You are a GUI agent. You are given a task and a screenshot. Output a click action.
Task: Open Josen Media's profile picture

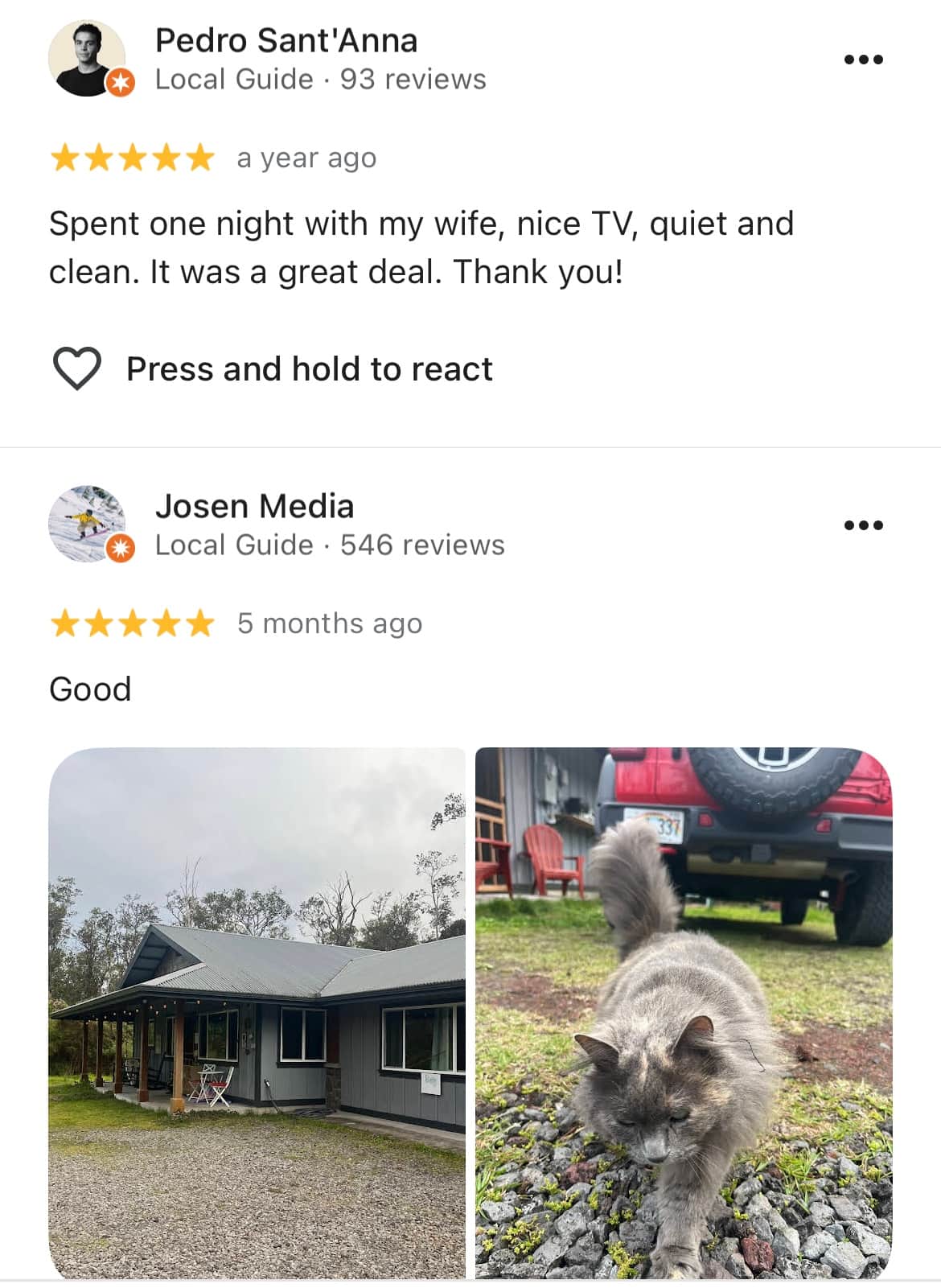tap(87, 524)
